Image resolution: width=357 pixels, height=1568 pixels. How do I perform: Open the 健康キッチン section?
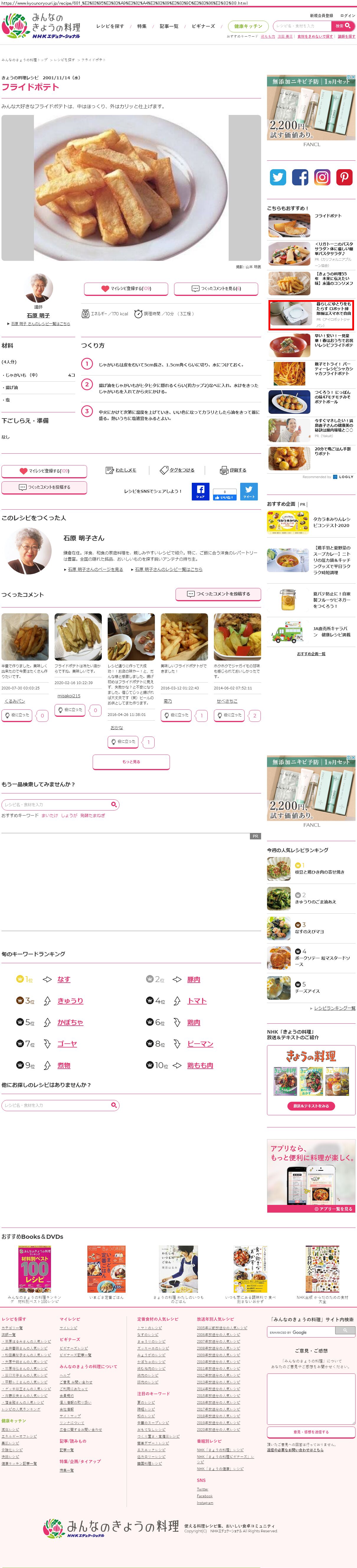click(248, 26)
